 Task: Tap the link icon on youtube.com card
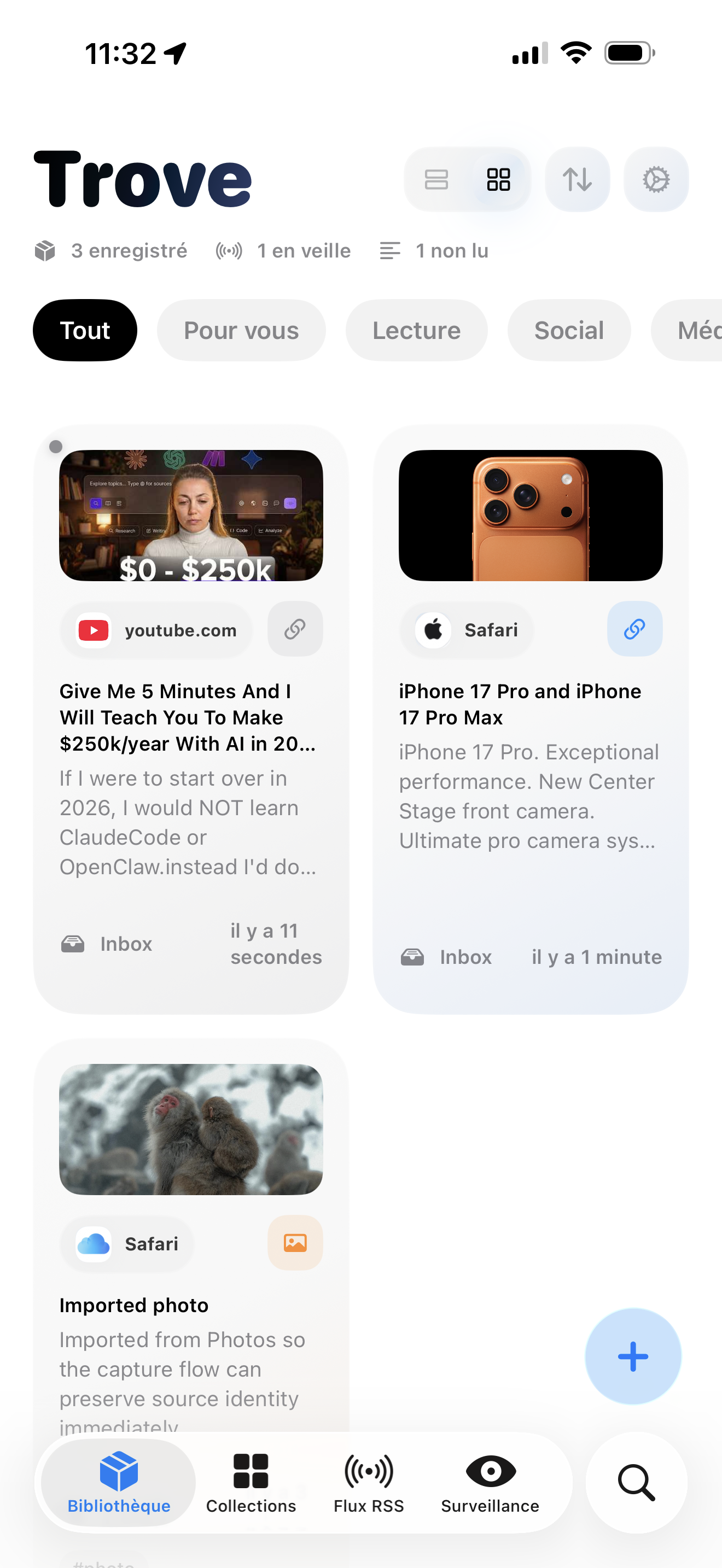coord(295,629)
